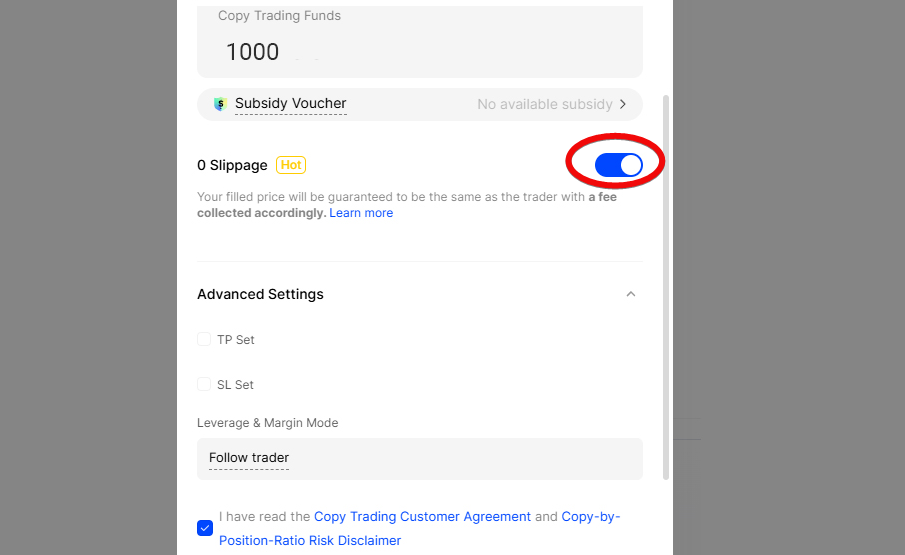The width and height of the screenshot is (905, 555).
Task: Uncheck the agreement confirmation checkbox
Action: [x=205, y=528]
